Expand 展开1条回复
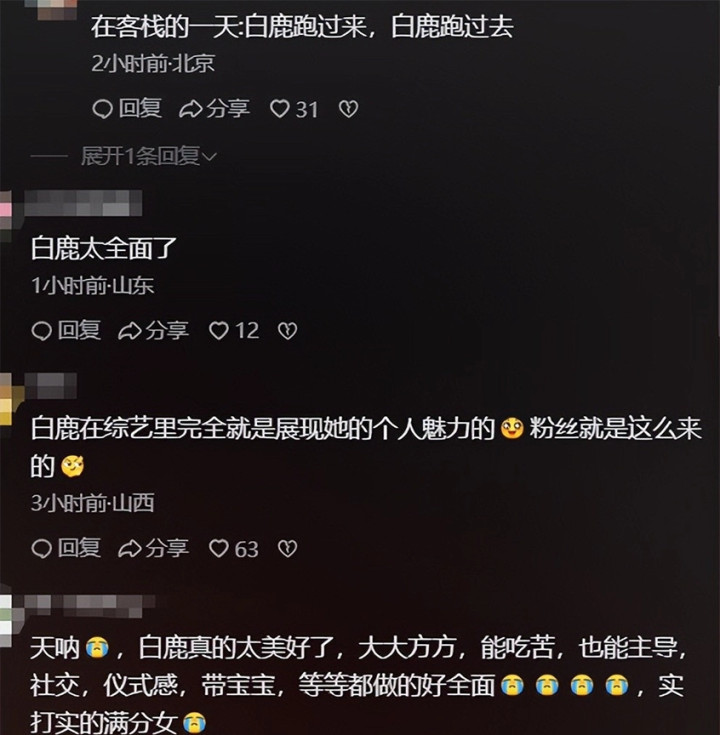 point(148,156)
